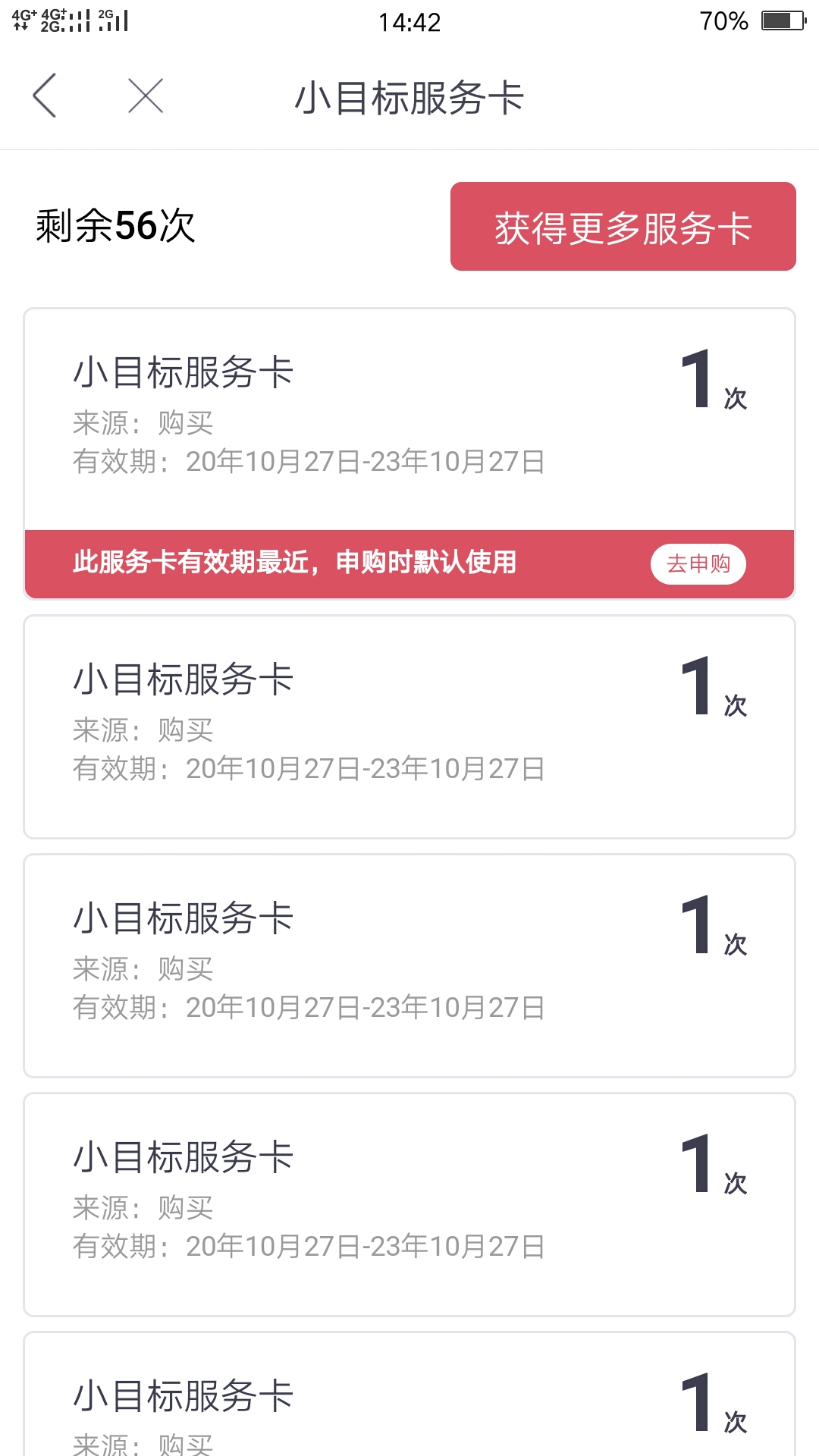Close the page with the X icon
Screen dimensions: 819x1456
point(146,96)
